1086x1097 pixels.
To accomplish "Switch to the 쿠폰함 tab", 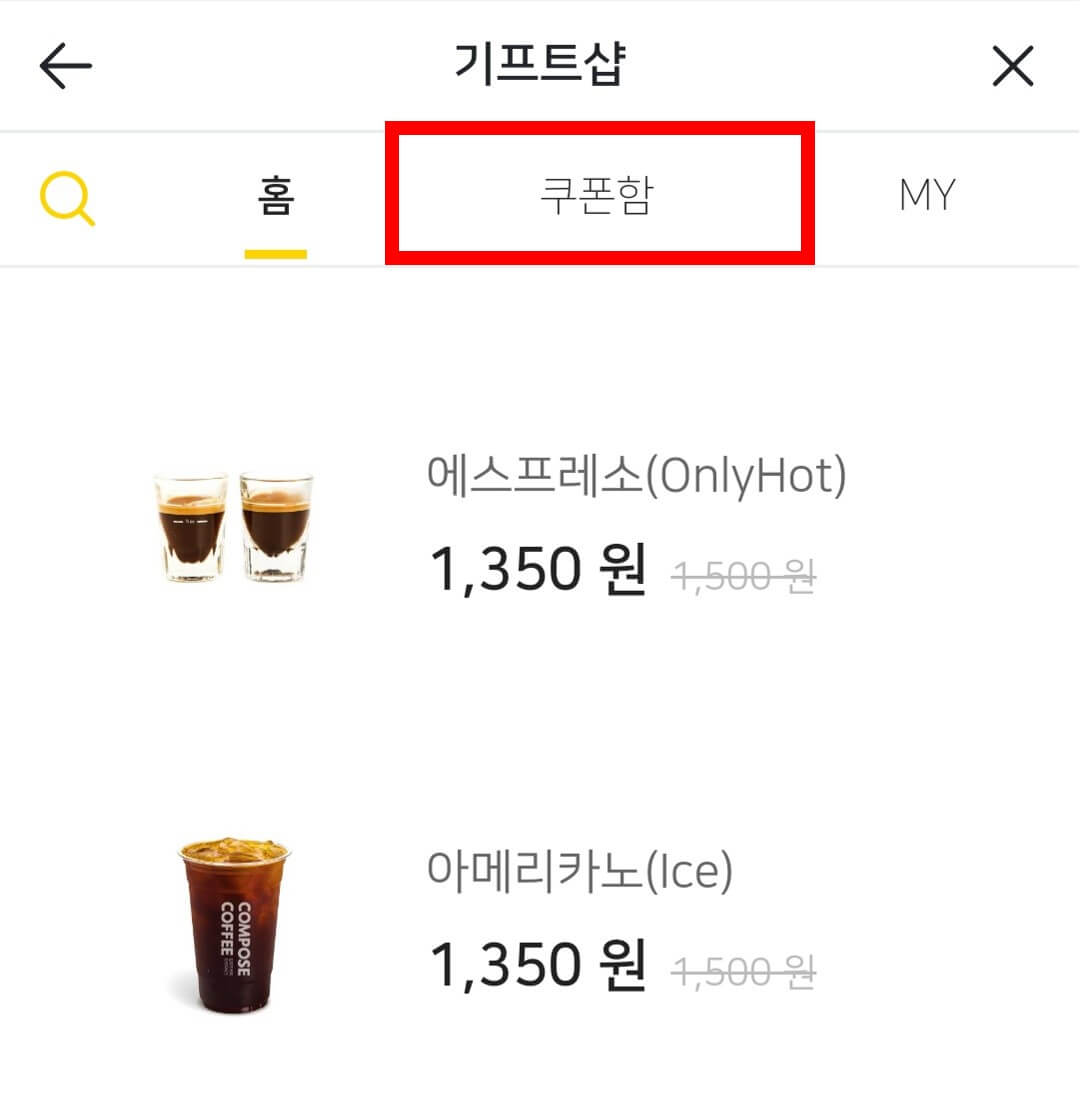I will pos(597,191).
